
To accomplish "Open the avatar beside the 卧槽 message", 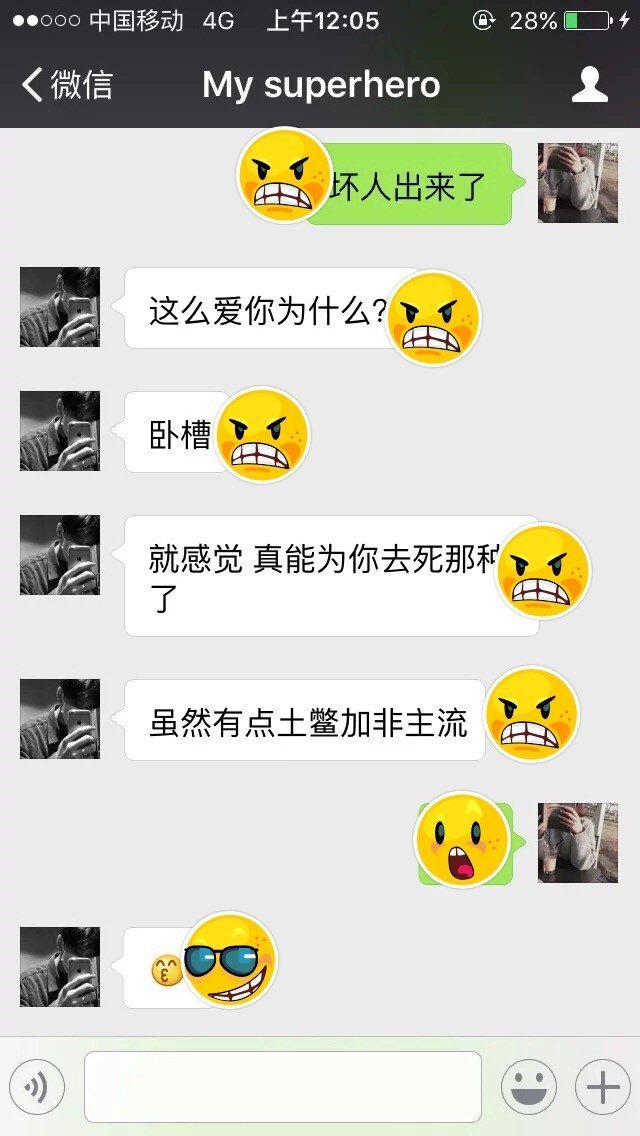I will pos(60,431).
